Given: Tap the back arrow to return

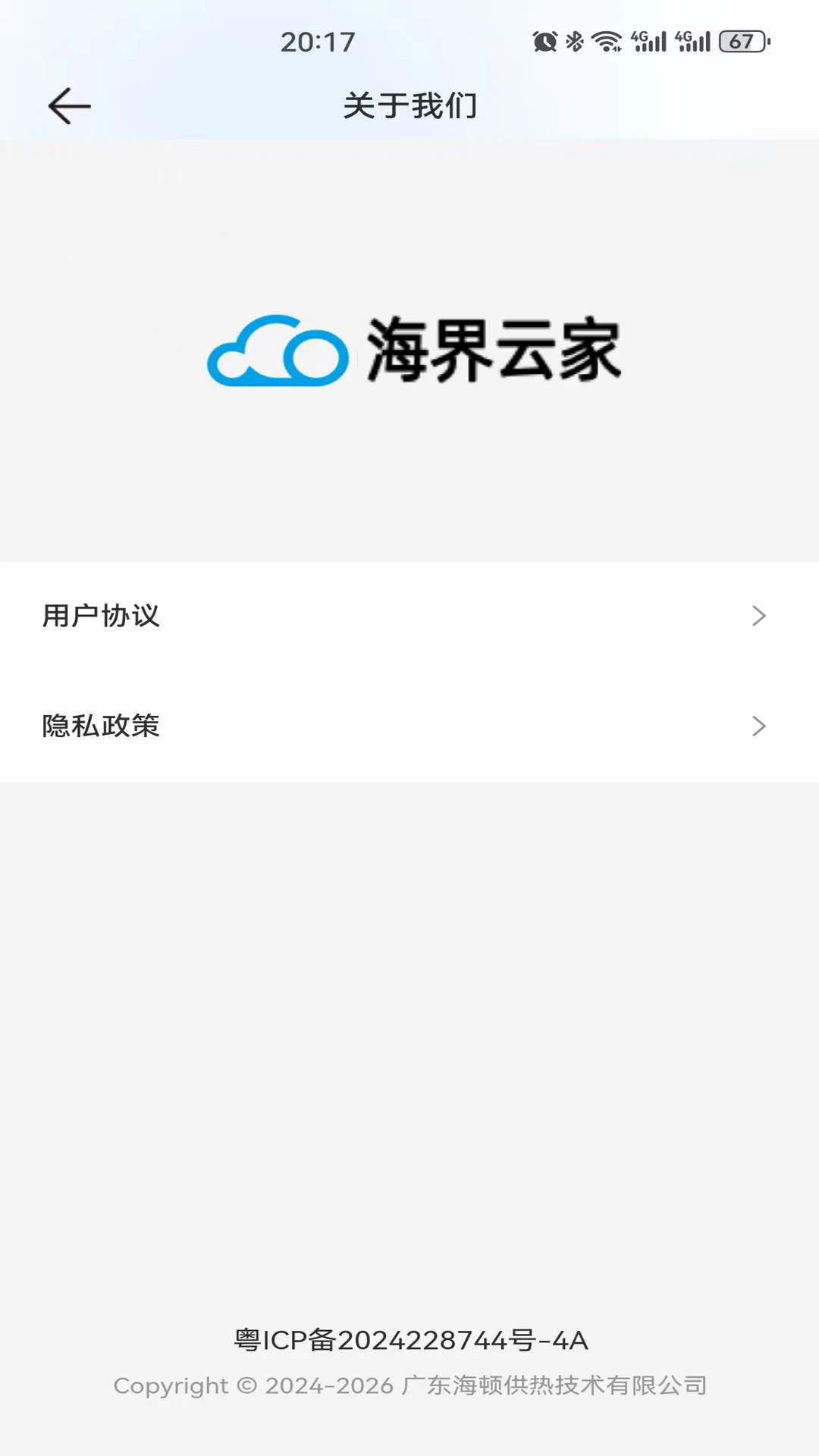Looking at the screenshot, I should [69, 105].
